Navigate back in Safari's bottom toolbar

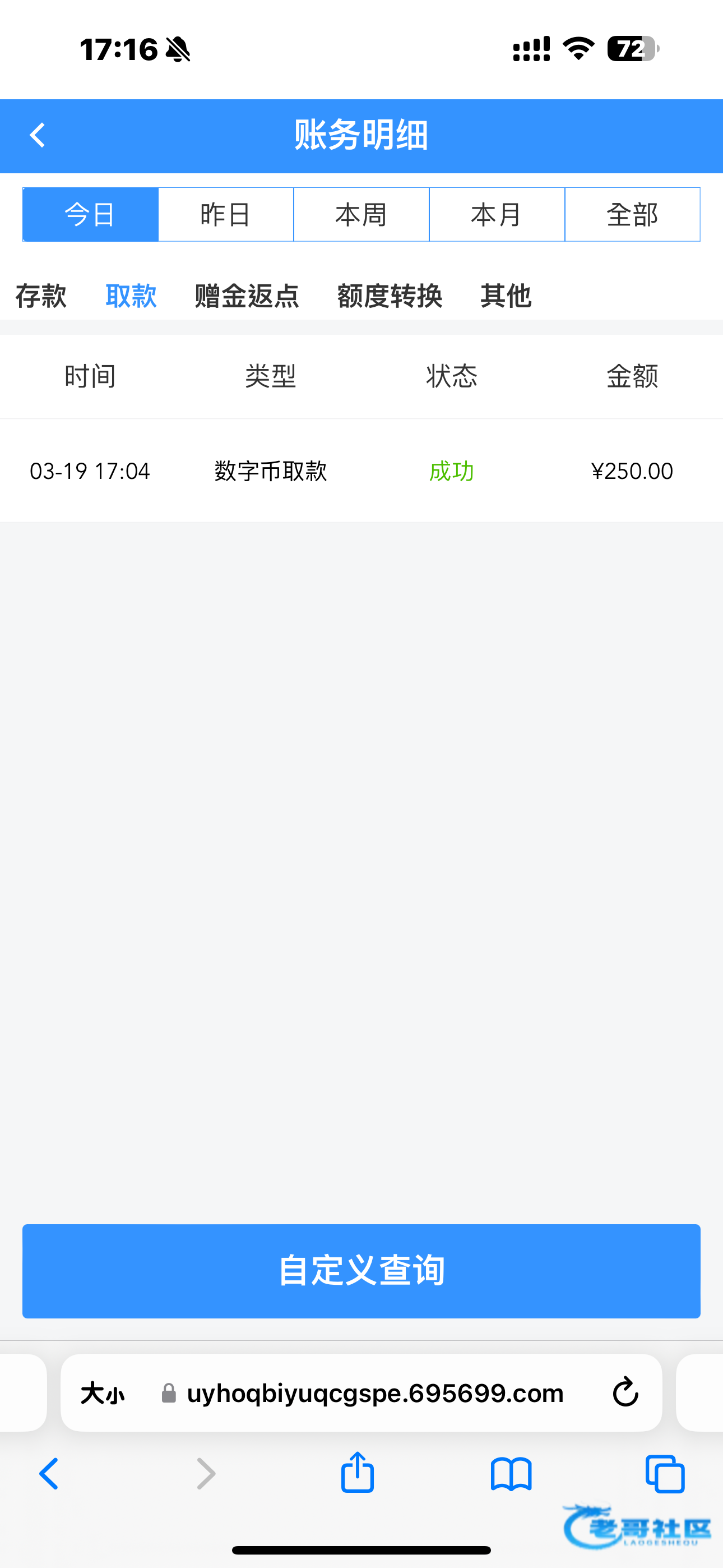coord(49,1474)
